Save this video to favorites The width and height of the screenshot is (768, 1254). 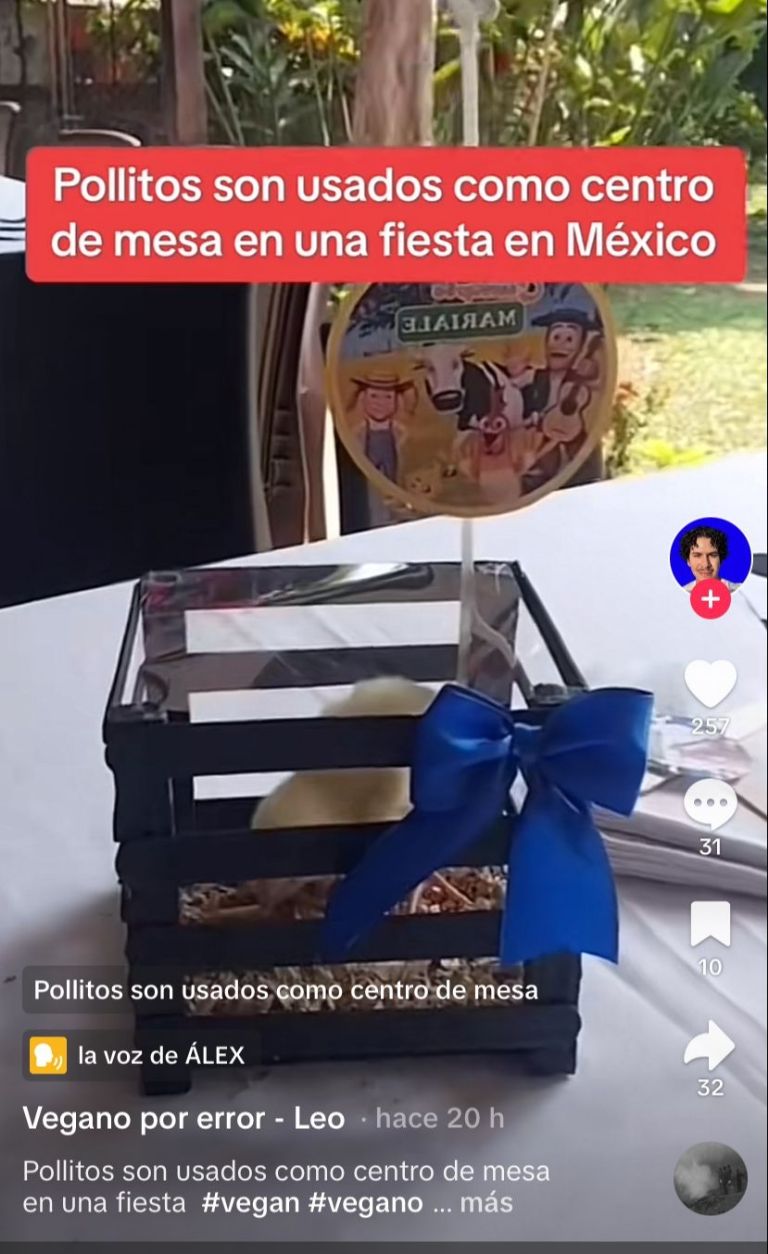(710, 924)
